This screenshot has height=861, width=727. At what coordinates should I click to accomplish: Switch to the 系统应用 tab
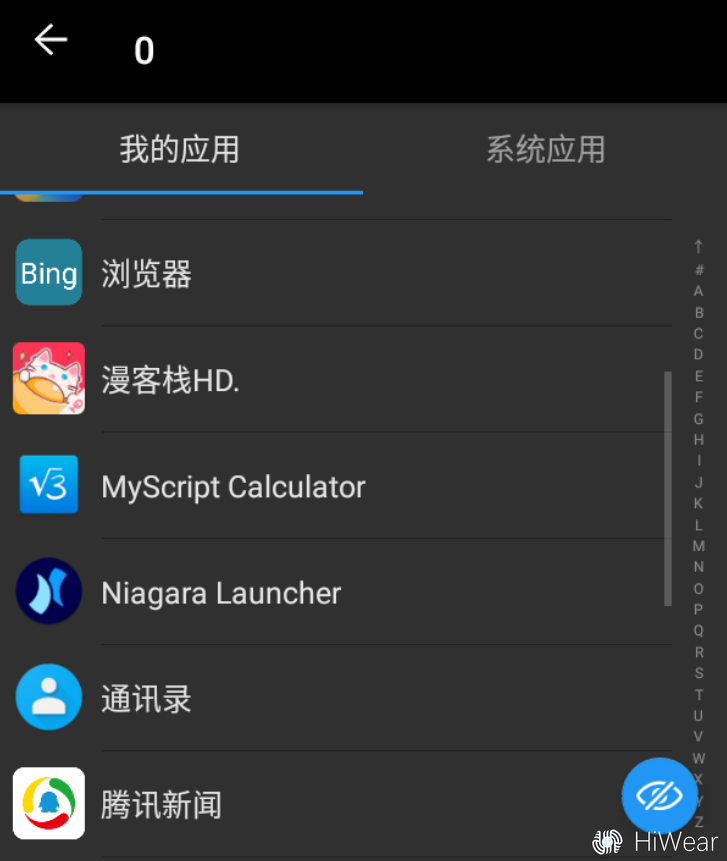coord(545,150)
